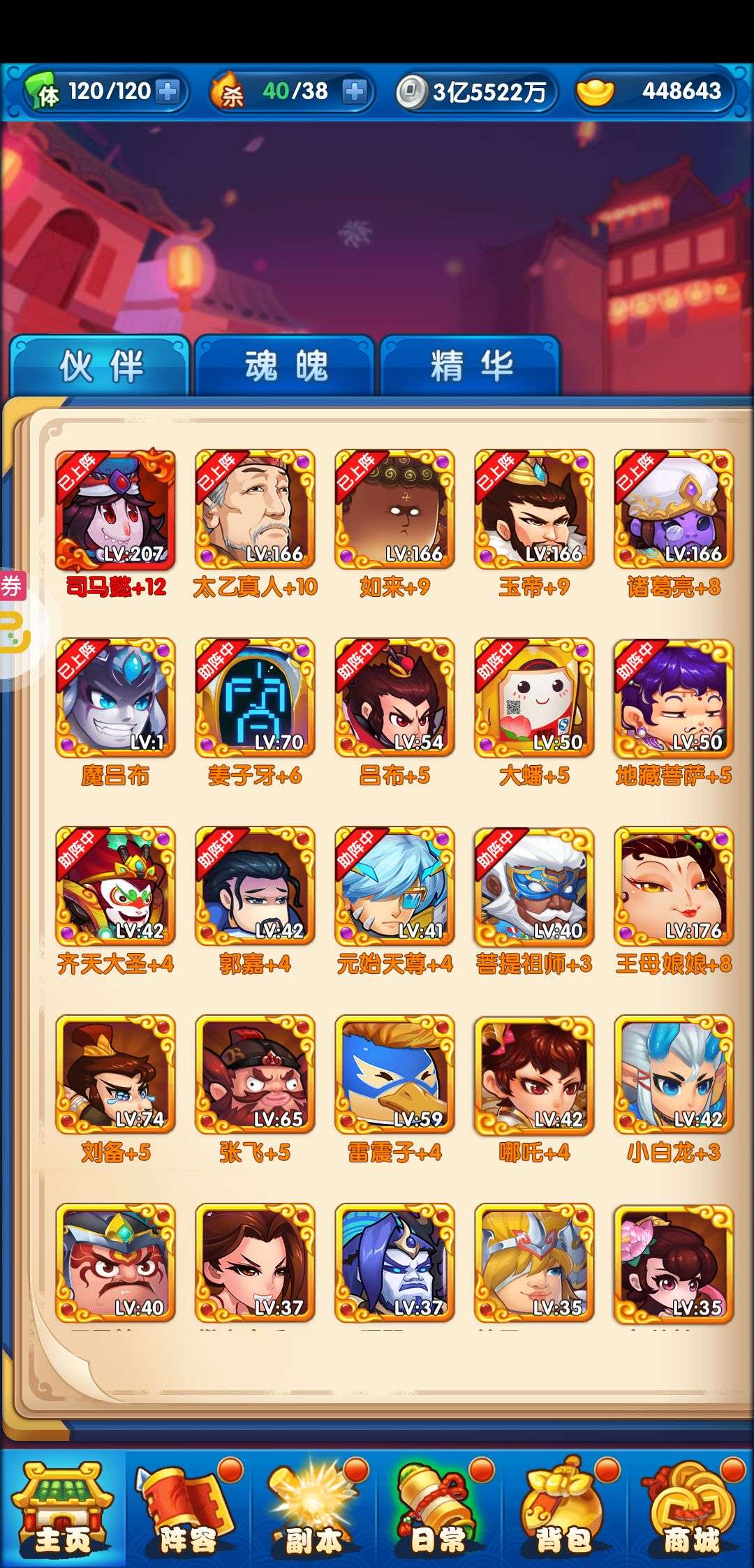Tap the plus button next to stamina 120/120
Viewport: 754px width, 1568px height.
coord(168,91)
